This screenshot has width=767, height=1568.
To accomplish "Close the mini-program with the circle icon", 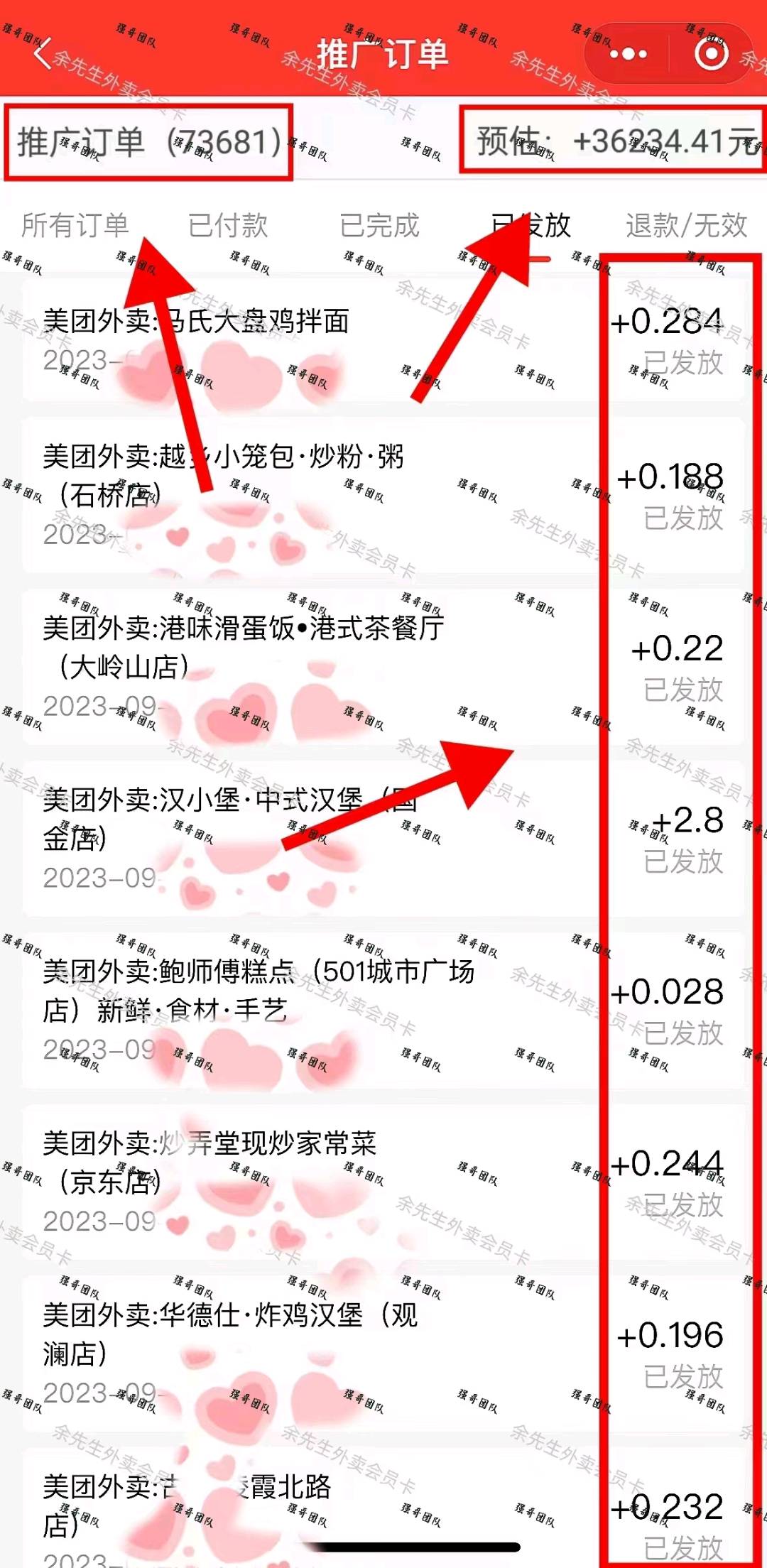I will click(711, 54).
